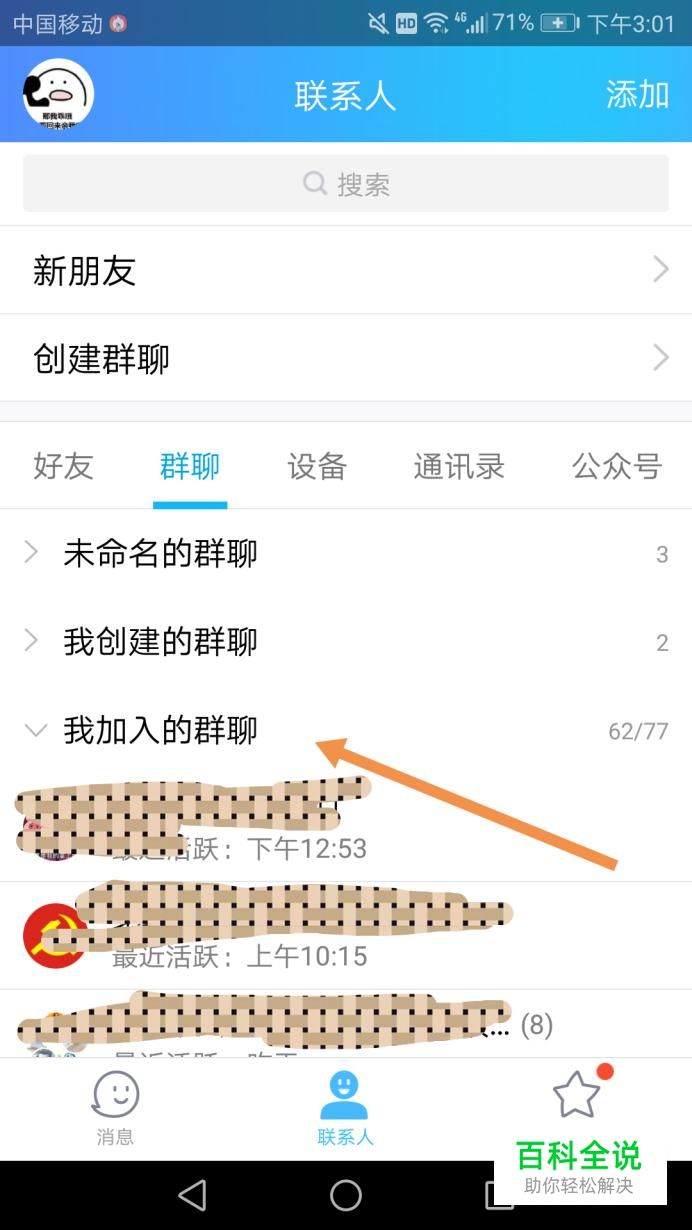This screenshot has height=1230, width=692.
Task: Open the profile avatar in the header
Action: click(58, 94)
